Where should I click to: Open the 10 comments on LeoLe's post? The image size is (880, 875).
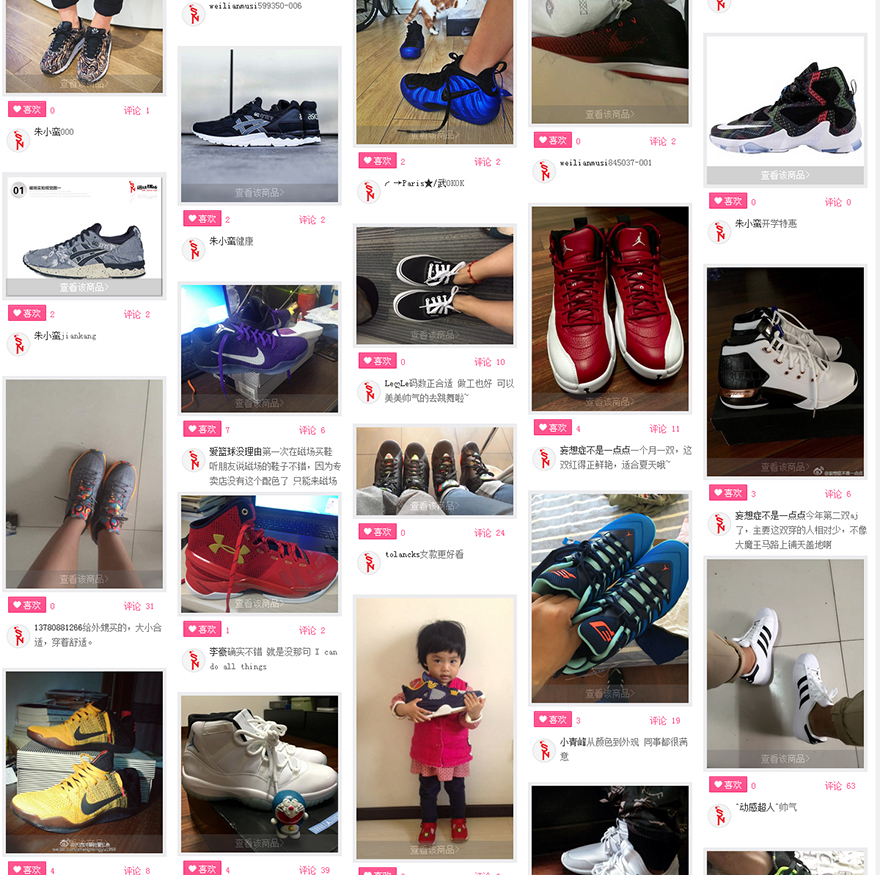point(488,362)
